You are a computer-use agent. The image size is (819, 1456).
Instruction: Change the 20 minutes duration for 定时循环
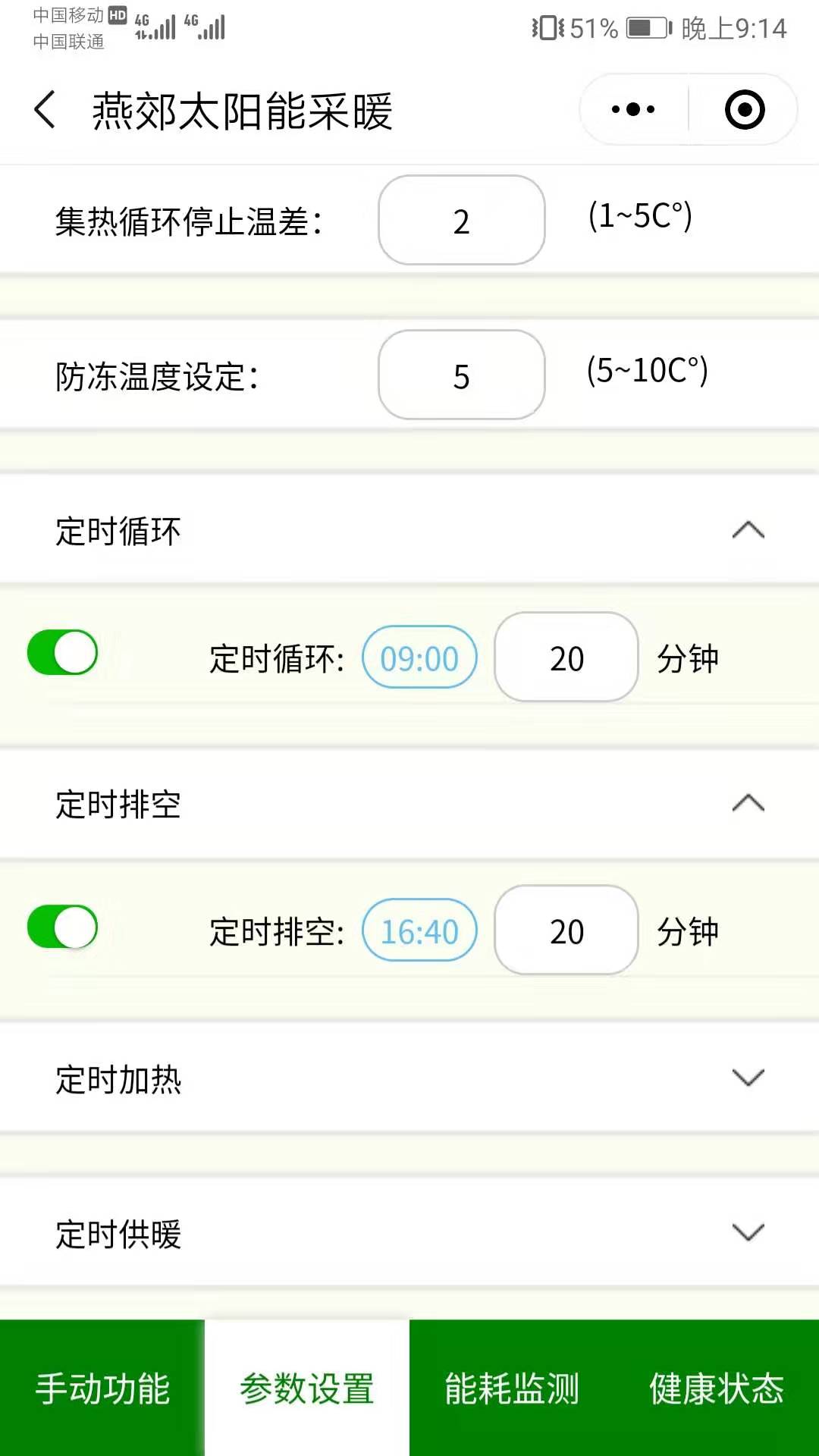pos(566,658)
